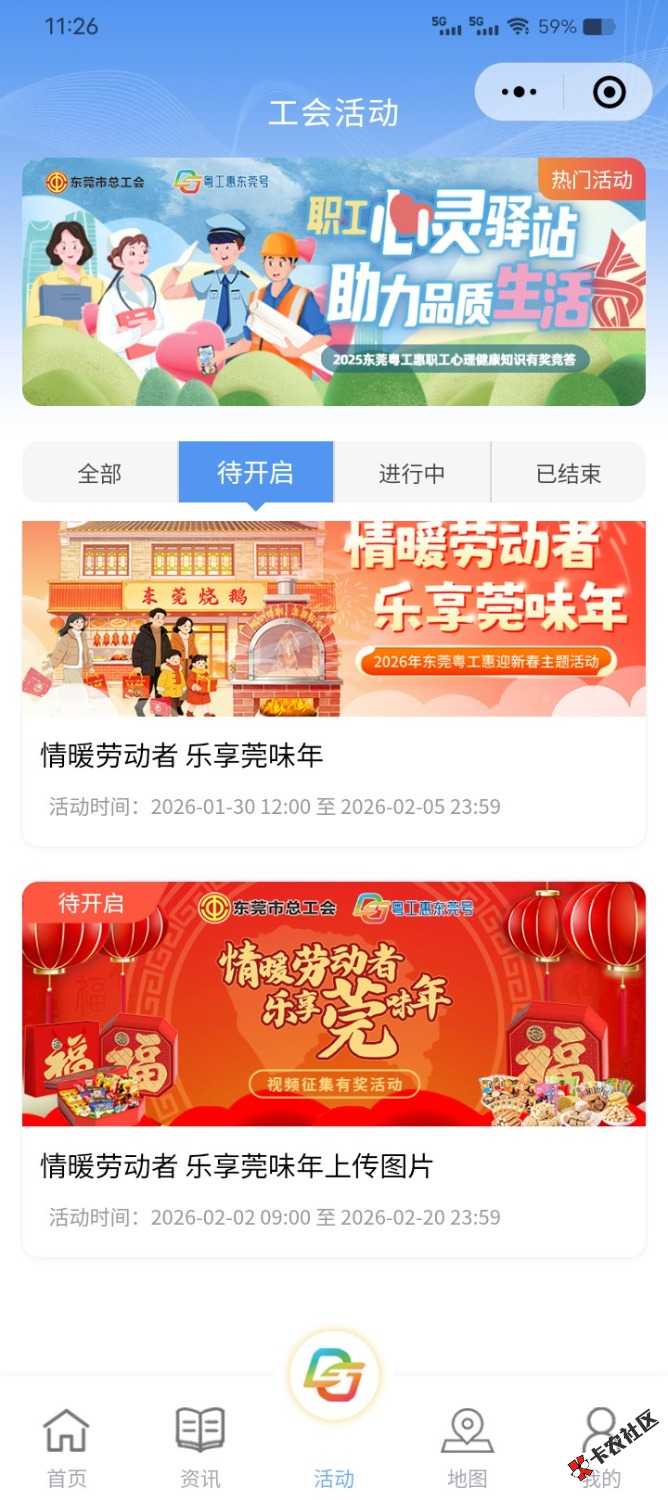The width and height of the screenshot is (668, 1500).
Task: Switch to the 全部 filter tab
Action: (100, 473)
